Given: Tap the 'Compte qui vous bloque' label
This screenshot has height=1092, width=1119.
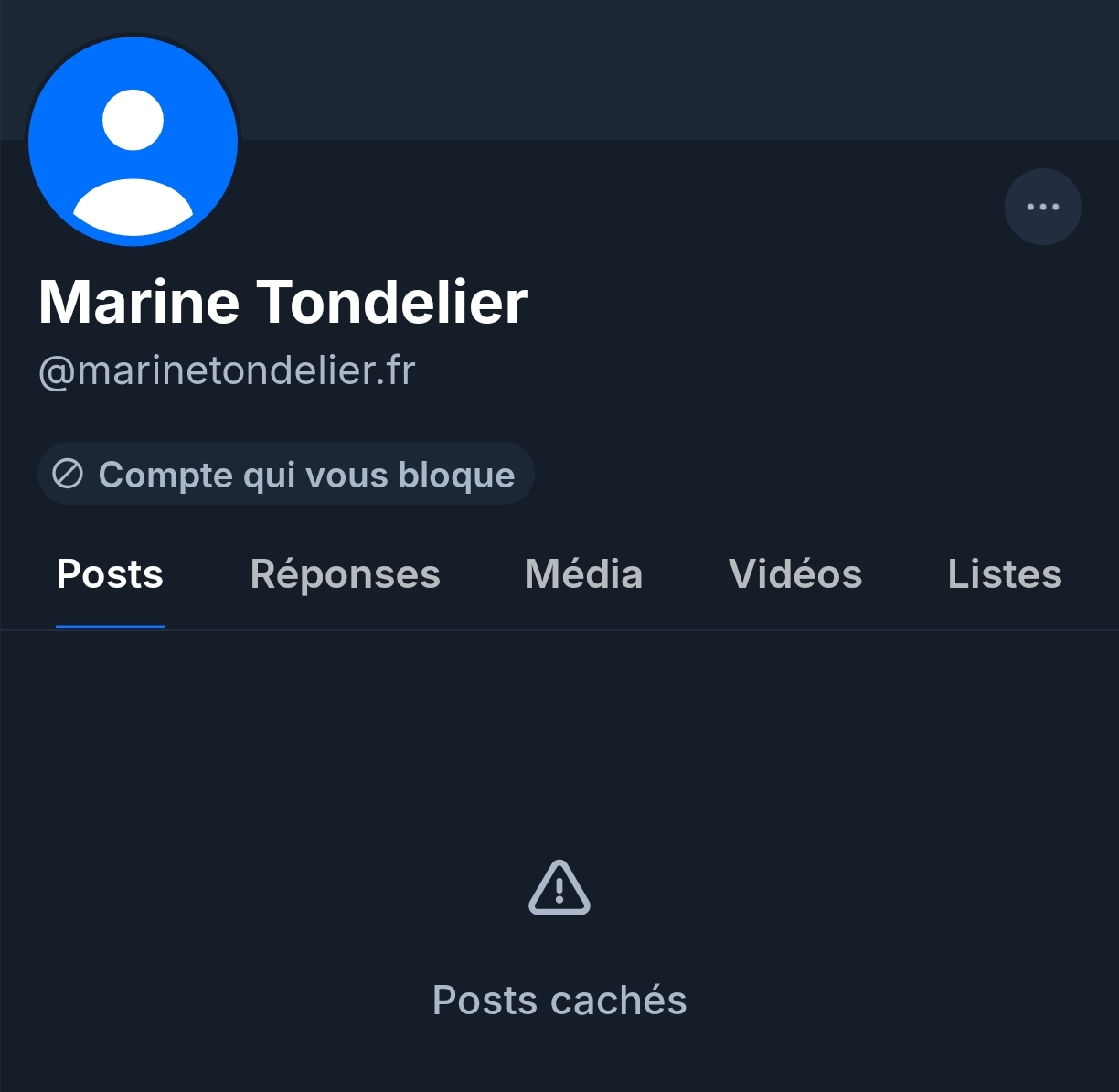Looking at the screenshot, I should [x=285, y=475].
